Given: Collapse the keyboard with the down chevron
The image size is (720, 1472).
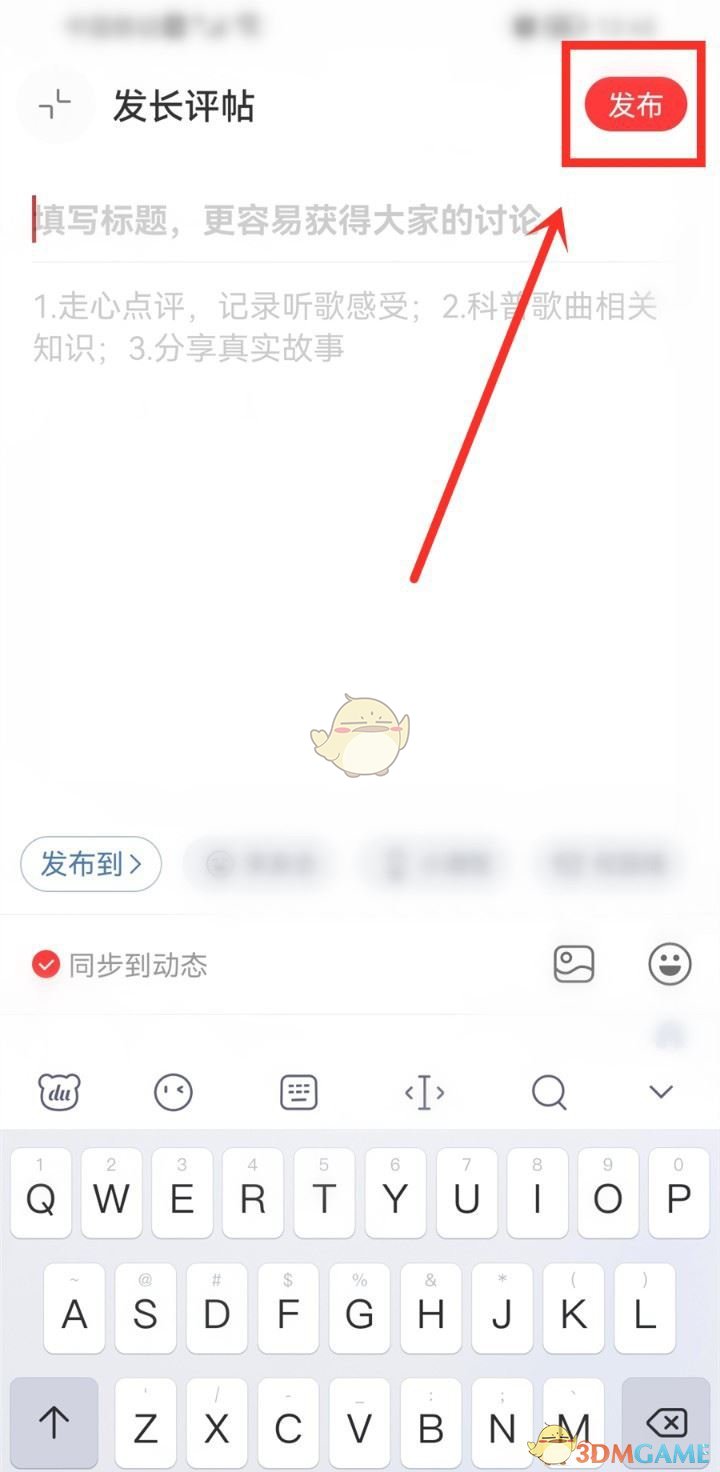Looking at the screenshot, I should [x=660, y=1092].
